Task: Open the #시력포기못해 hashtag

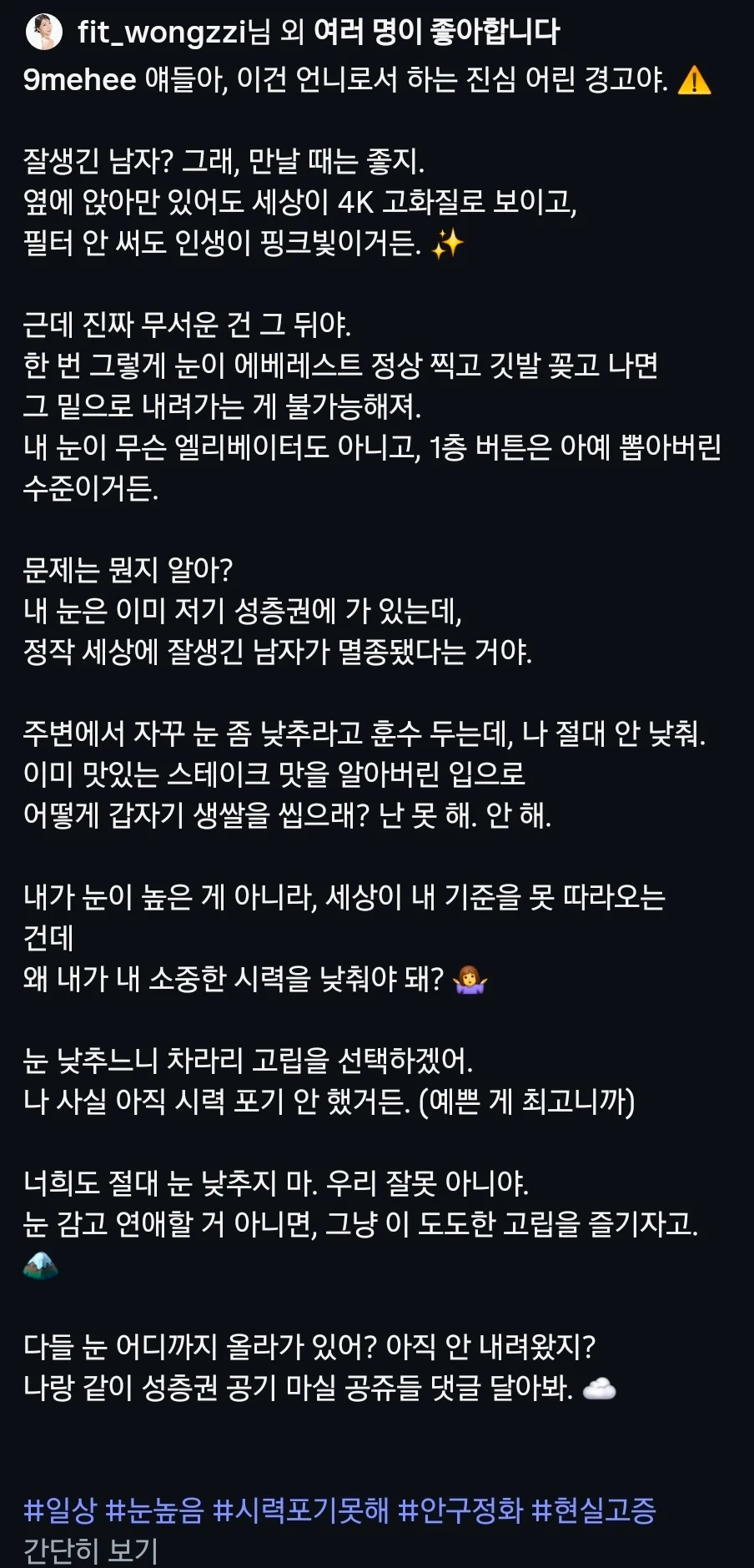Action: pyautogui.click(x=301, y=1510)
